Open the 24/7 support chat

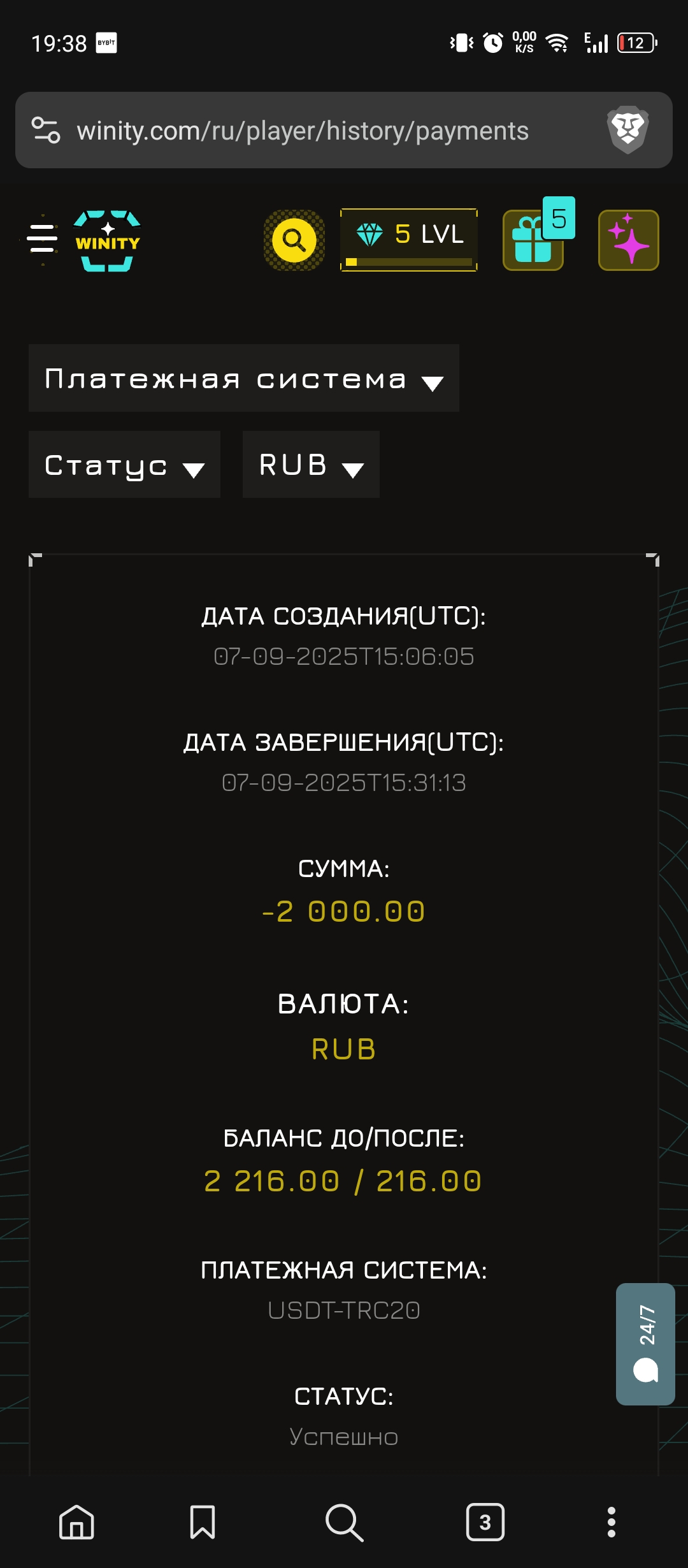645,1344
